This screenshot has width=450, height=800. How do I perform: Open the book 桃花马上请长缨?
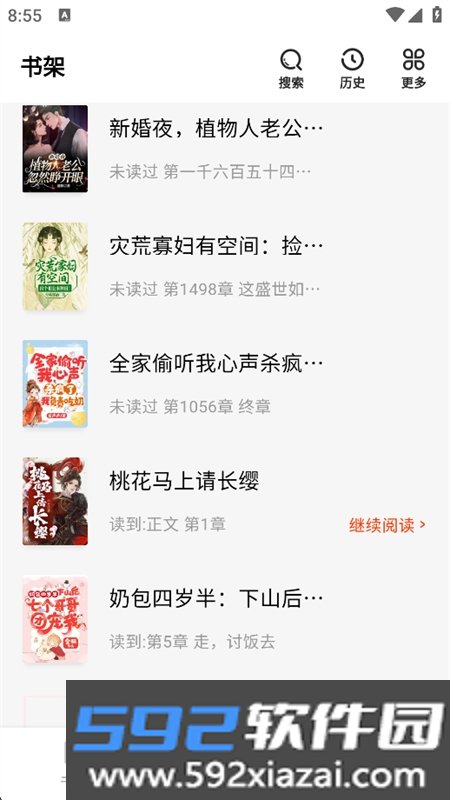point(225,501)
